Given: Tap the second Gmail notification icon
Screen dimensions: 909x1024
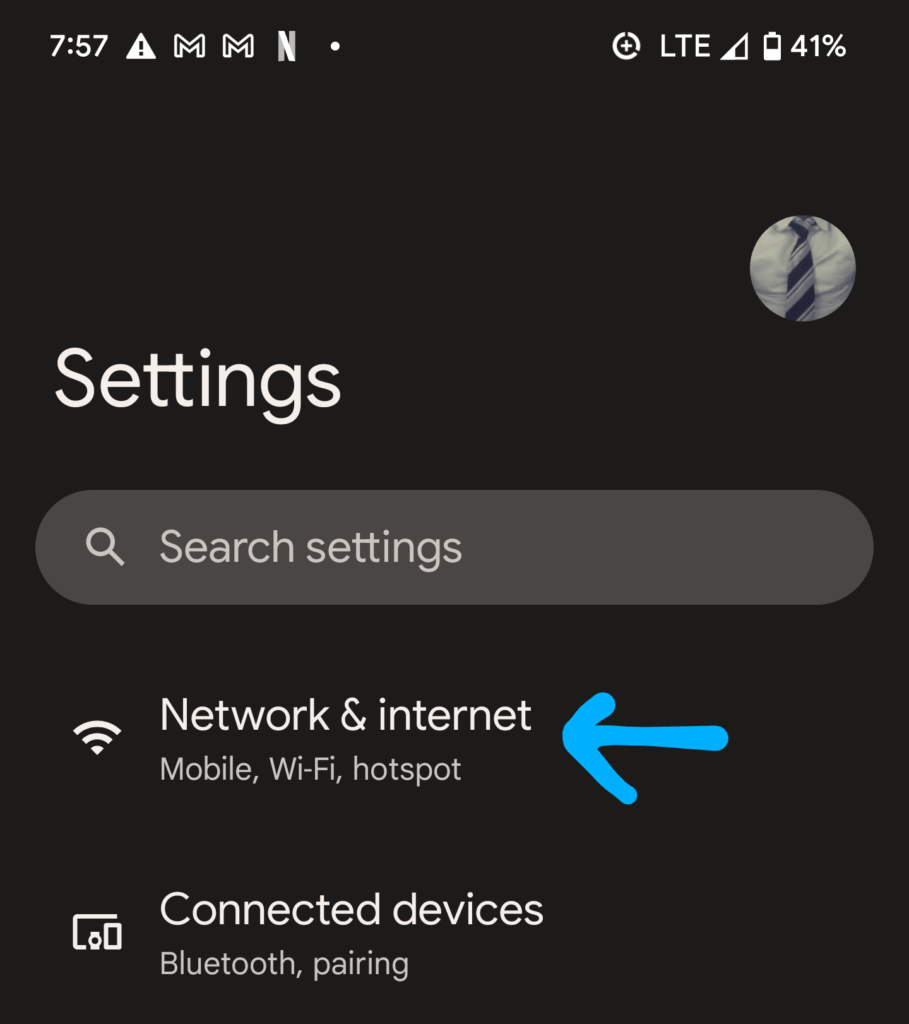Looking at the screenshot, I should tap(240, 45).
